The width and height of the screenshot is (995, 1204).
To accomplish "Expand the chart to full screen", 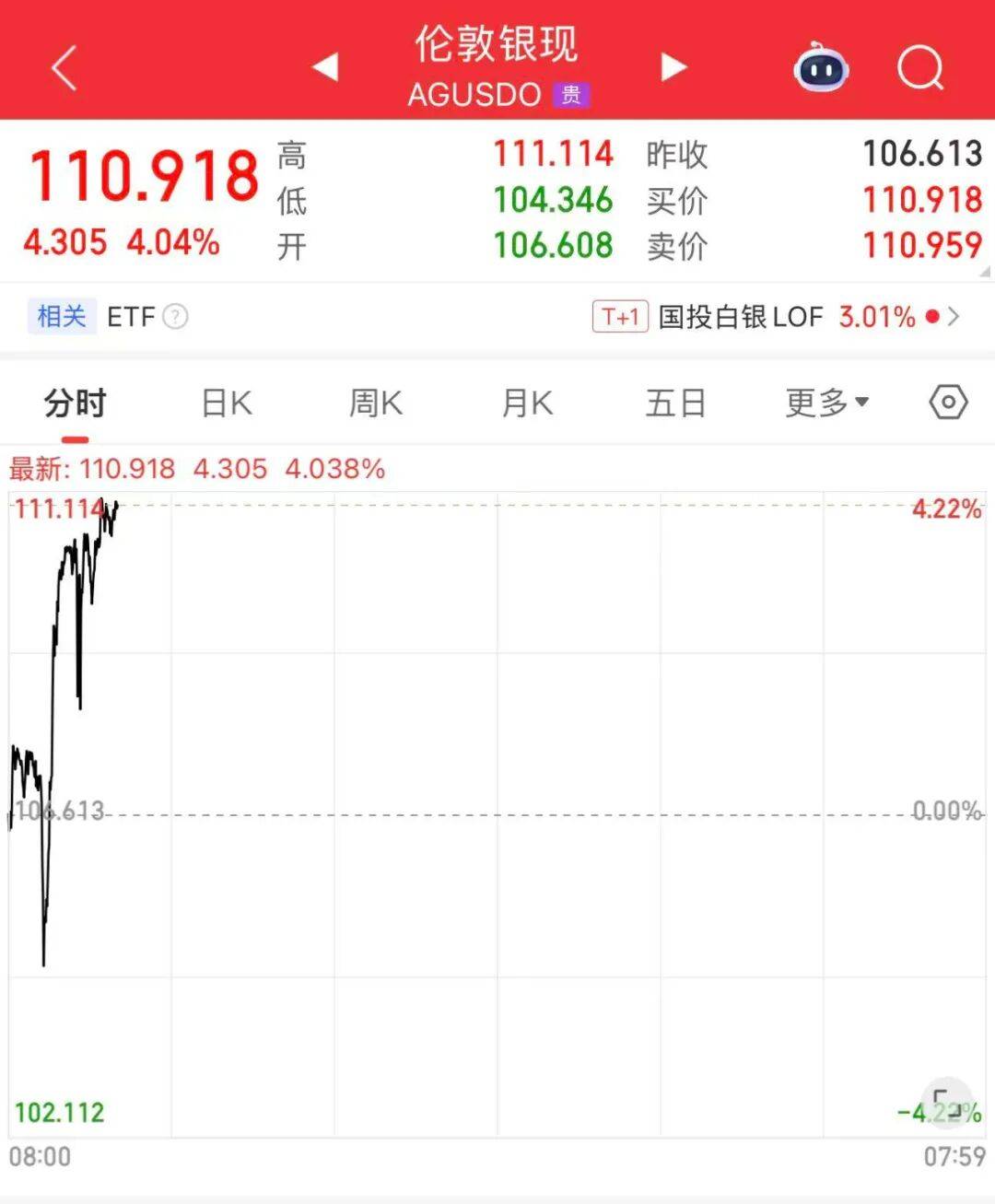I will (946, 1102).
